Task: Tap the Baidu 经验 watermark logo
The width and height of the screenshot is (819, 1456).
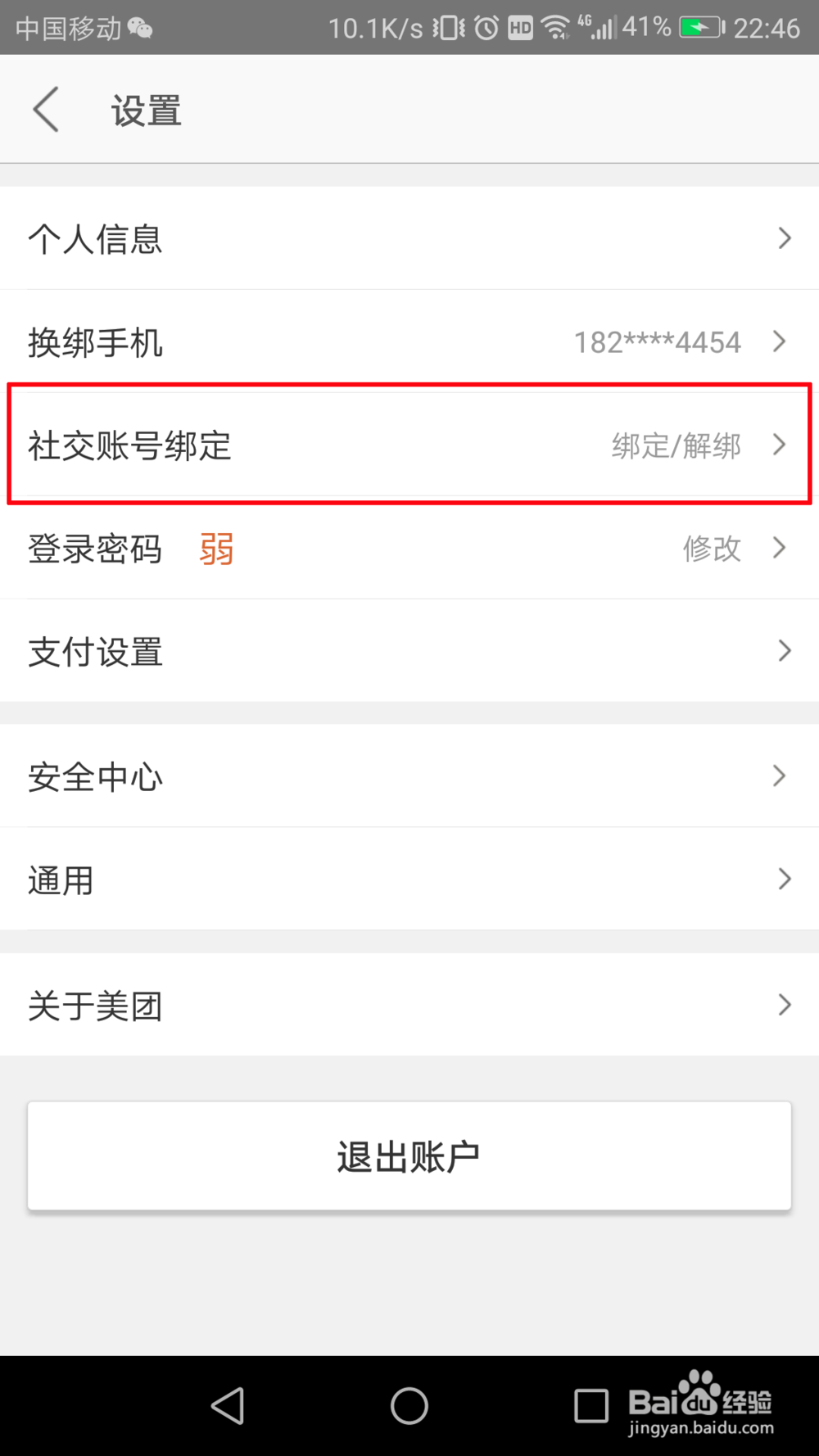Action: coord(703,1403)
